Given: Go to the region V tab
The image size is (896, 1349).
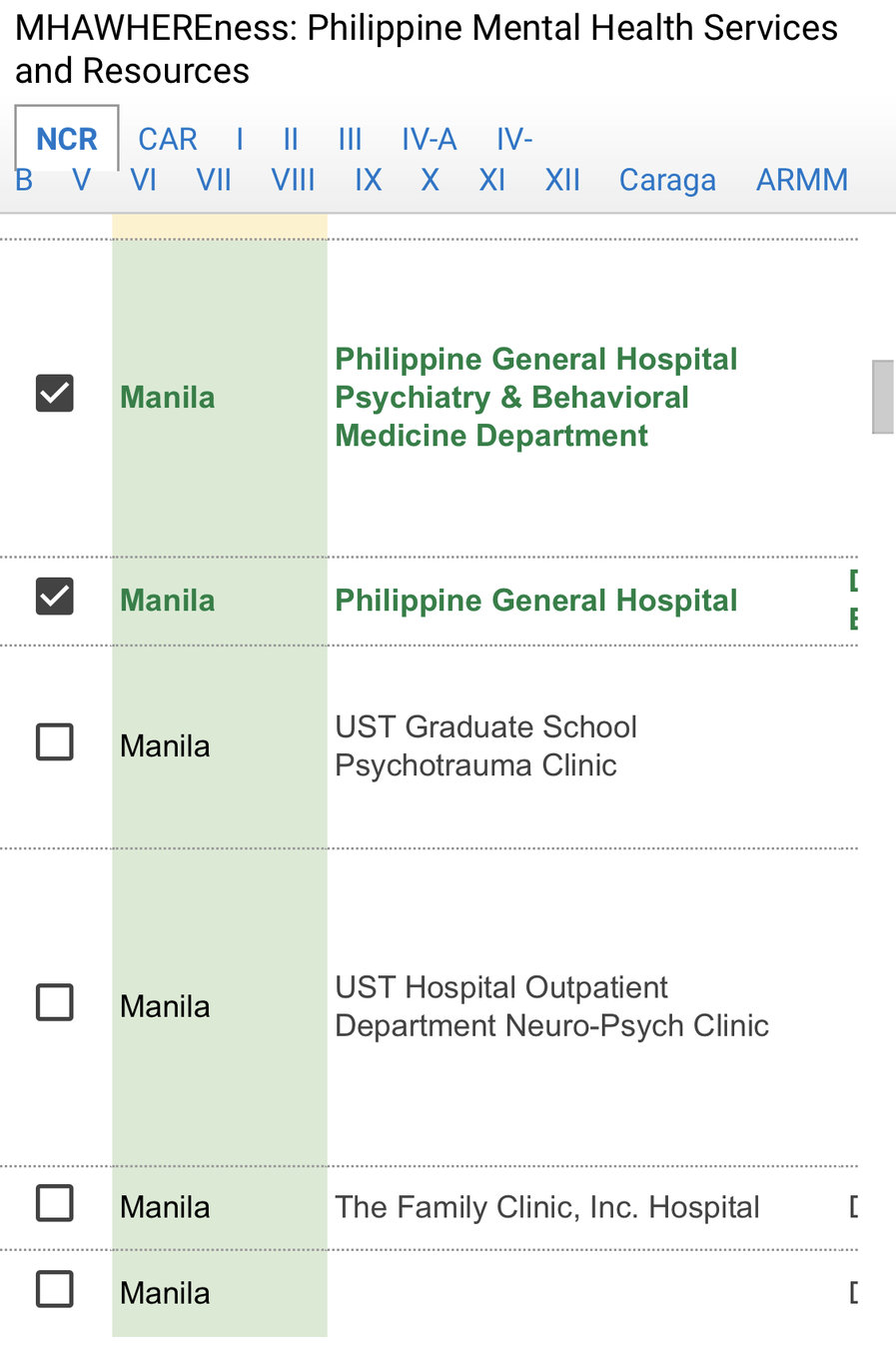Looking at the screenshot, I should point(81,180).
